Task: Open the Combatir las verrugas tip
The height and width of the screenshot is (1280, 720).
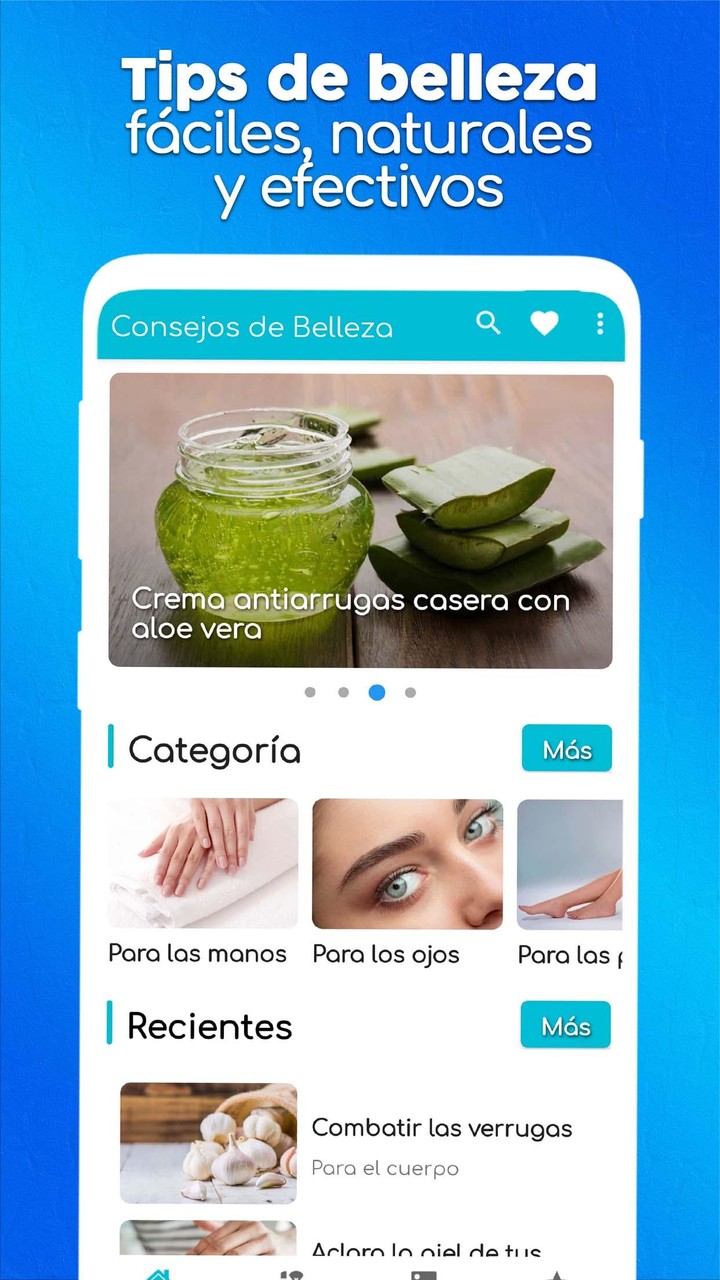Action: [x=443, y=1128]
